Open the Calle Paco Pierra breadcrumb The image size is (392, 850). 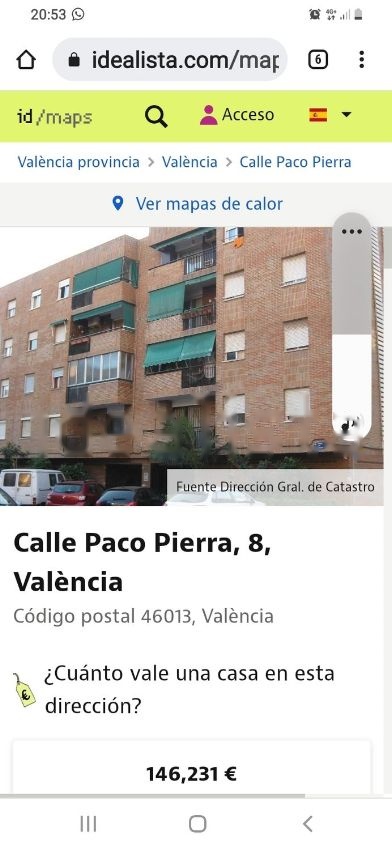tap(295, 162)
